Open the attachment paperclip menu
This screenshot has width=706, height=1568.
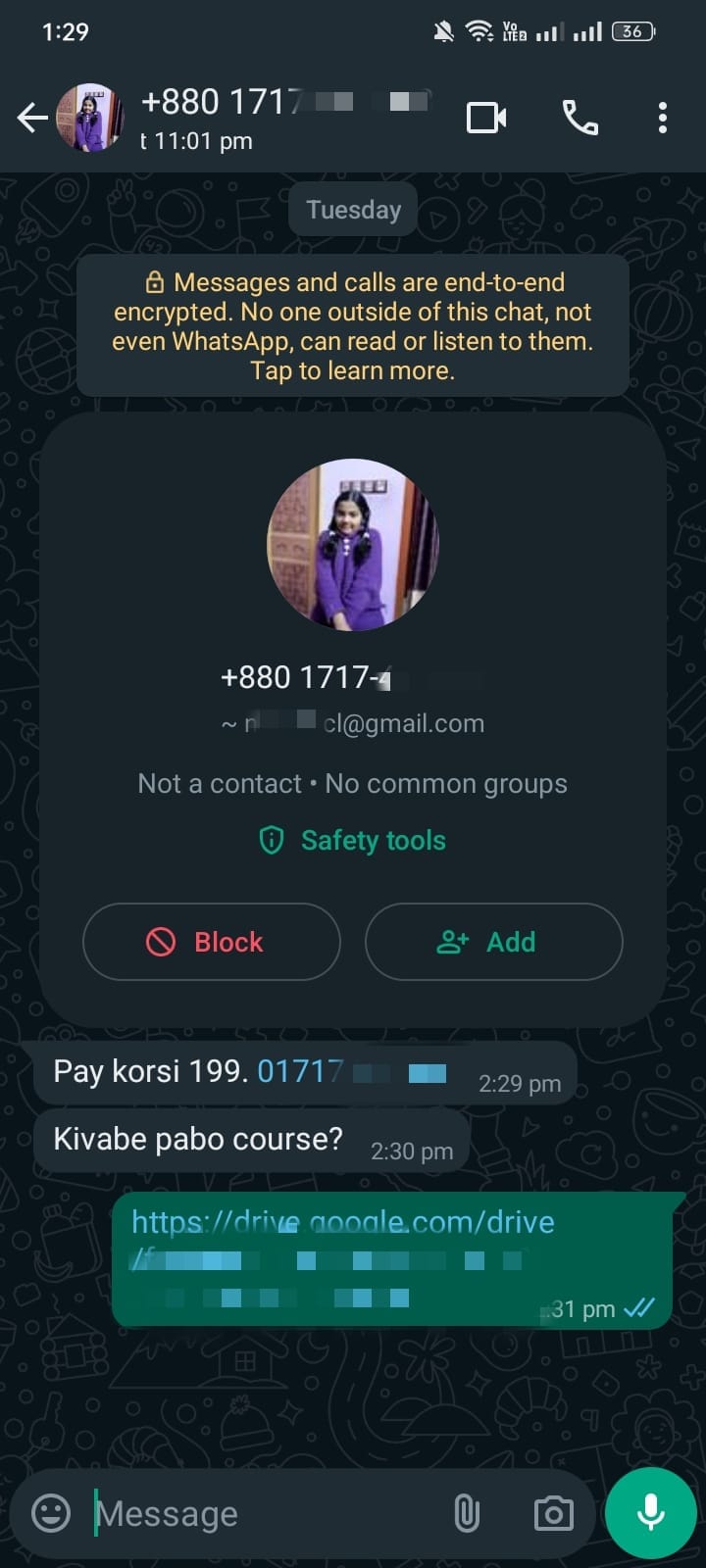tap(467, 1513)
